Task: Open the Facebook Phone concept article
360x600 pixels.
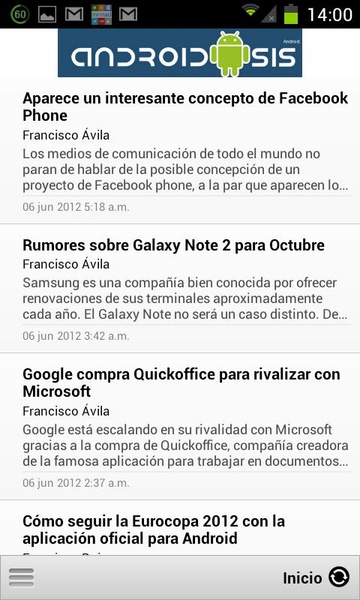Action: click(180, 151)
